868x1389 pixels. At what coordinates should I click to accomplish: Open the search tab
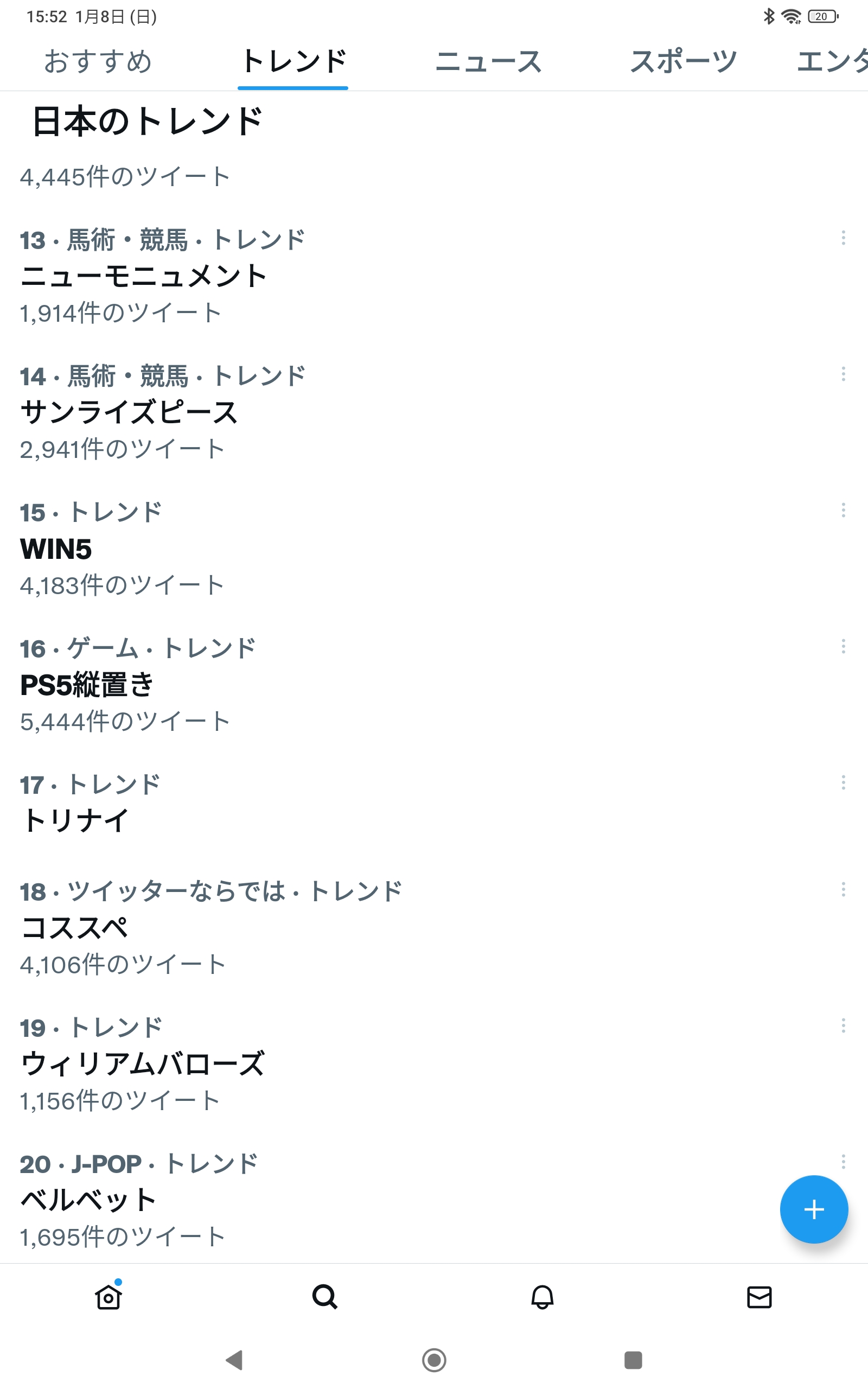pos(325,1297)
